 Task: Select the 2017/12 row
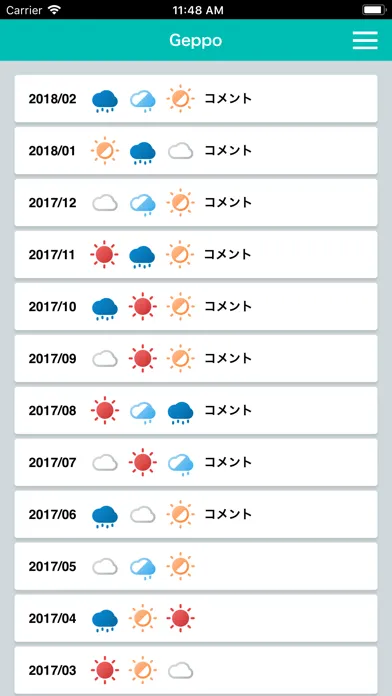(196, 202)
